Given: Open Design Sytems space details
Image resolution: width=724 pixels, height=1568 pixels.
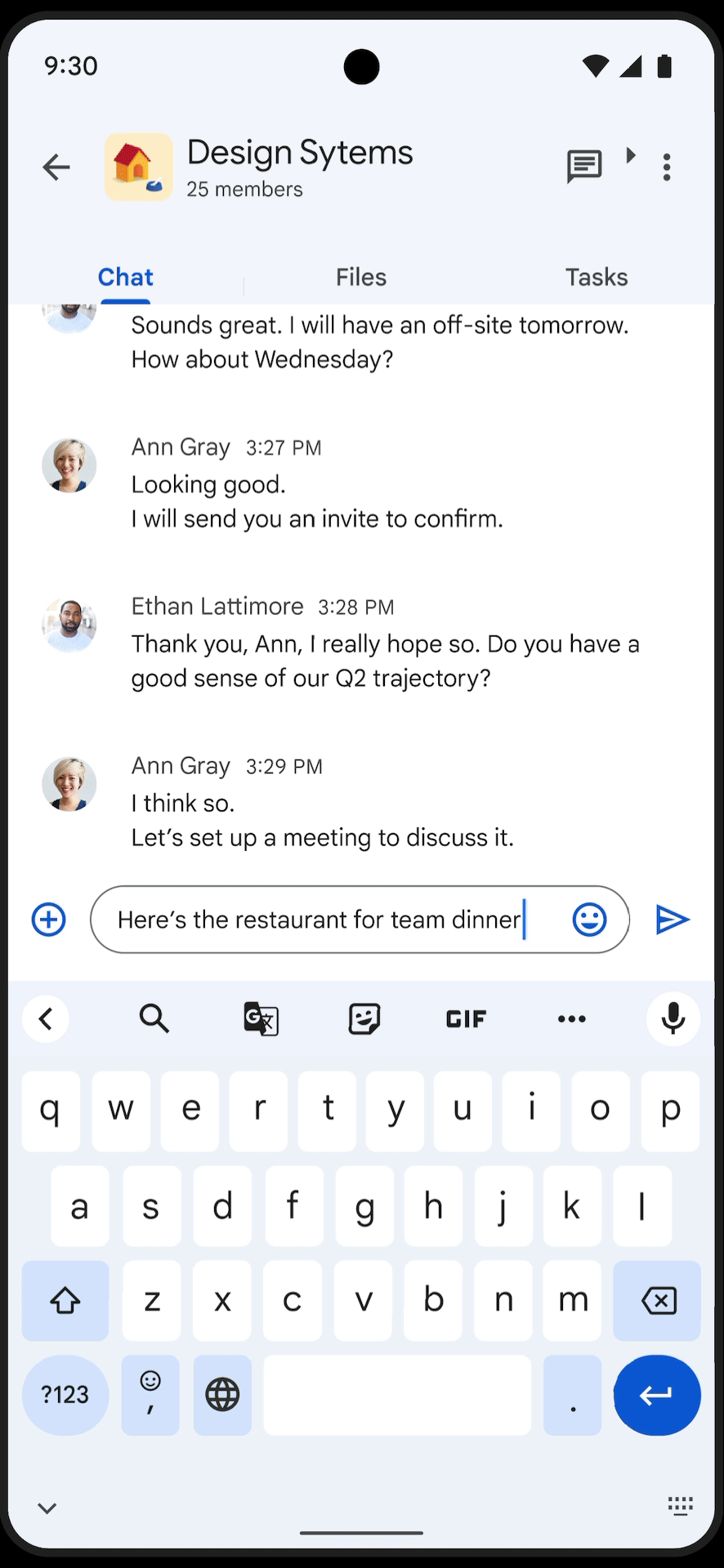Looking at the screenshot, I should [x=299, y=167].
